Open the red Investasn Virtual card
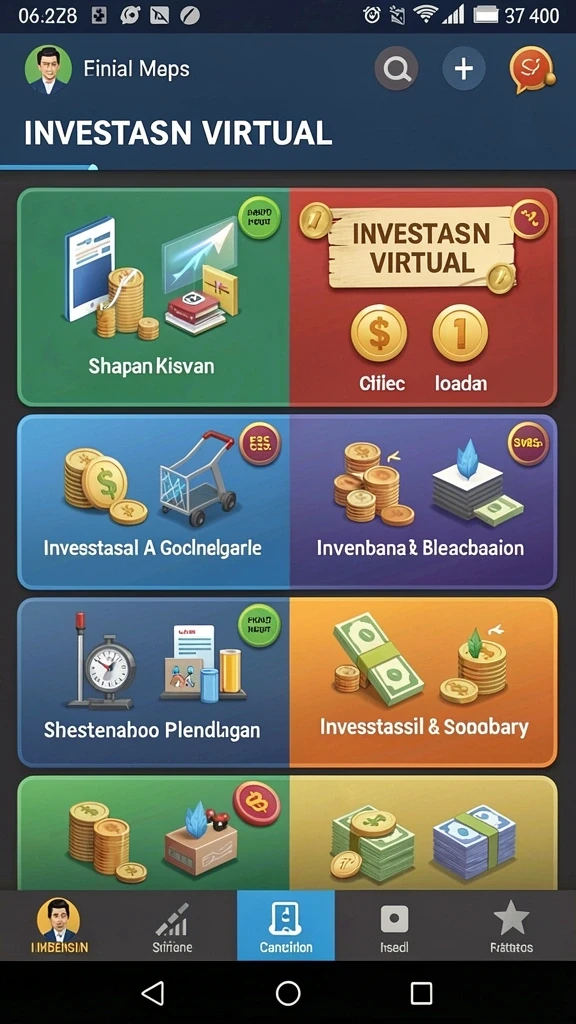The width and height of the screenshot is (576, 1024). [423, 297]
